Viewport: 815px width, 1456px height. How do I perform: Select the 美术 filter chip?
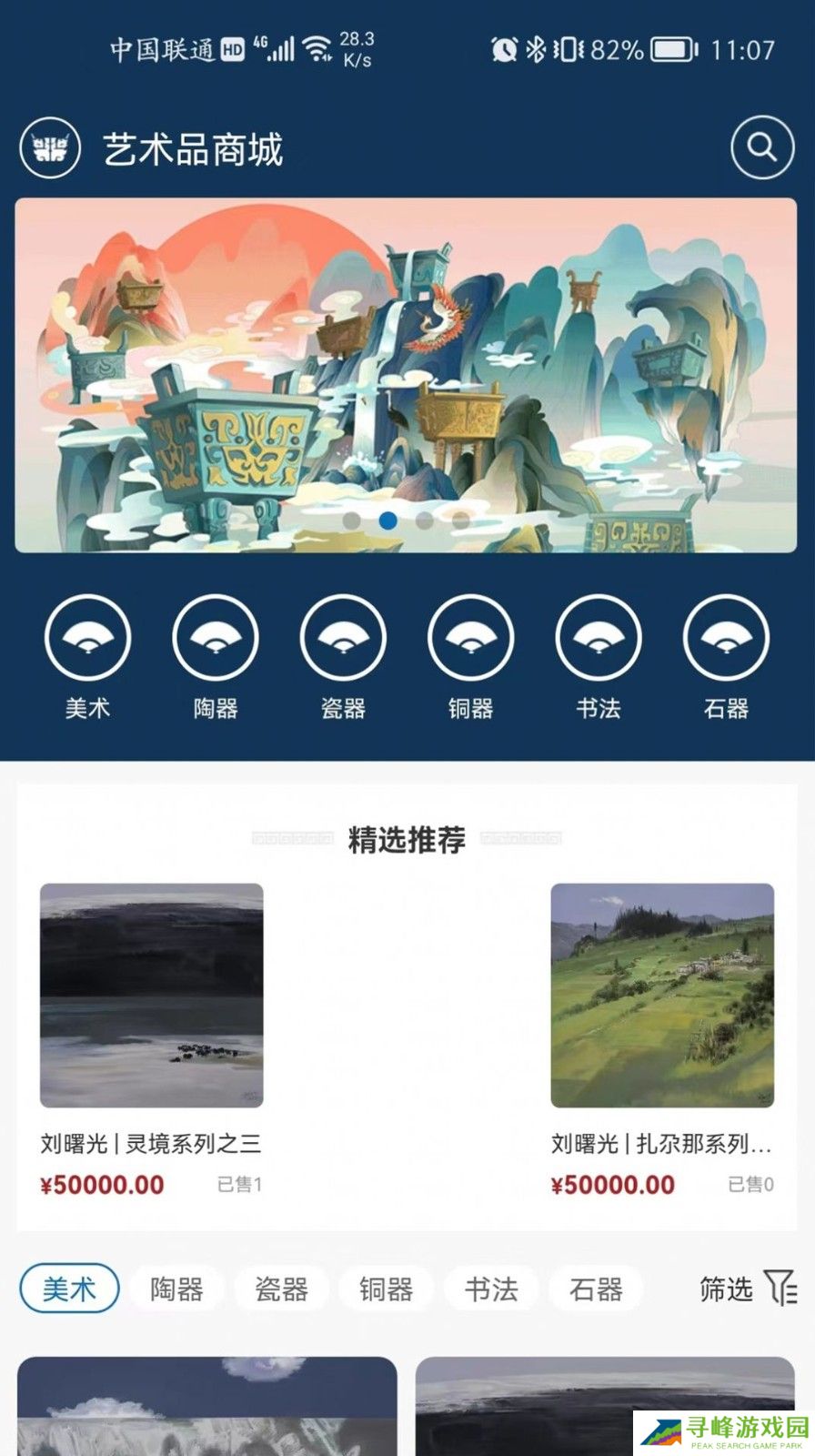pyautogui.click(x=69, y=1289)
